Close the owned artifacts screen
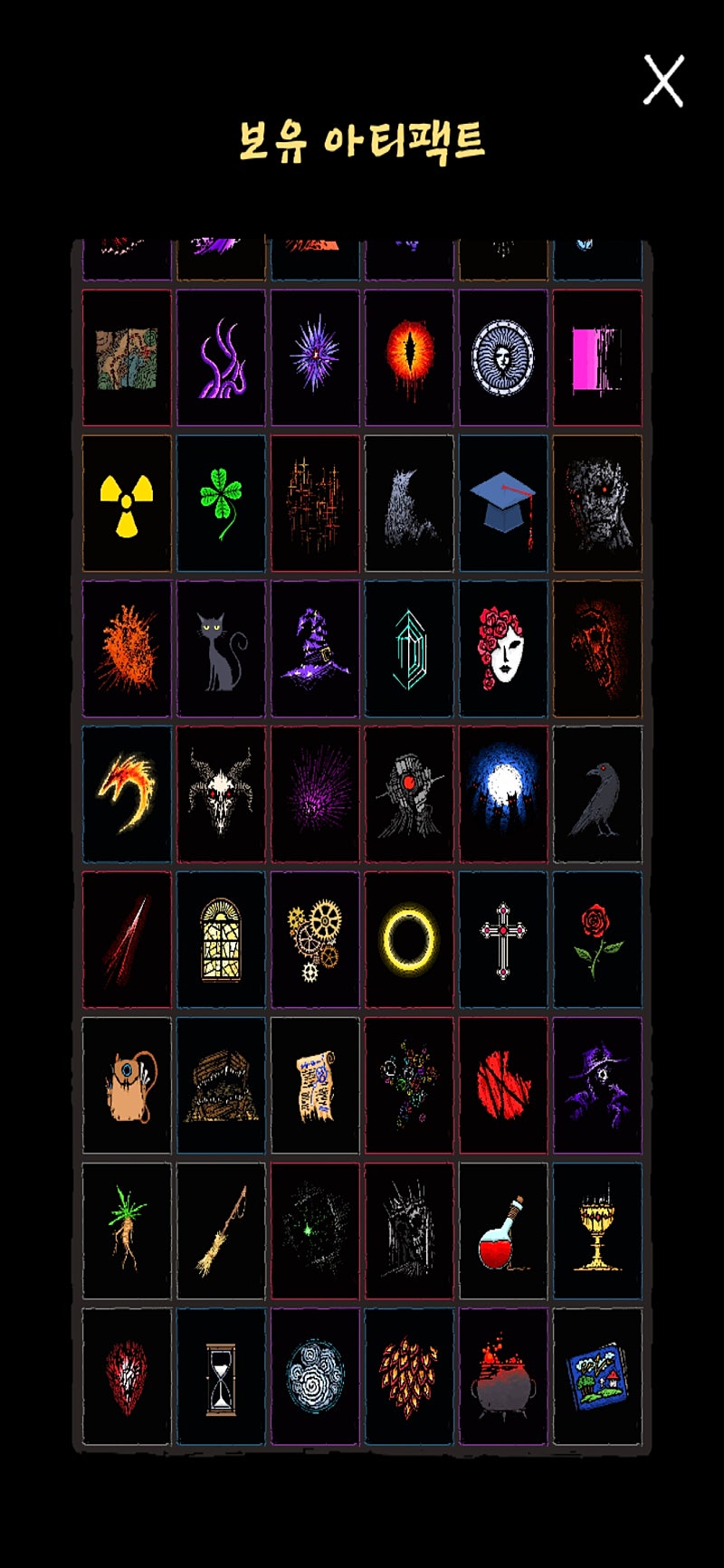 coord(663,81)
